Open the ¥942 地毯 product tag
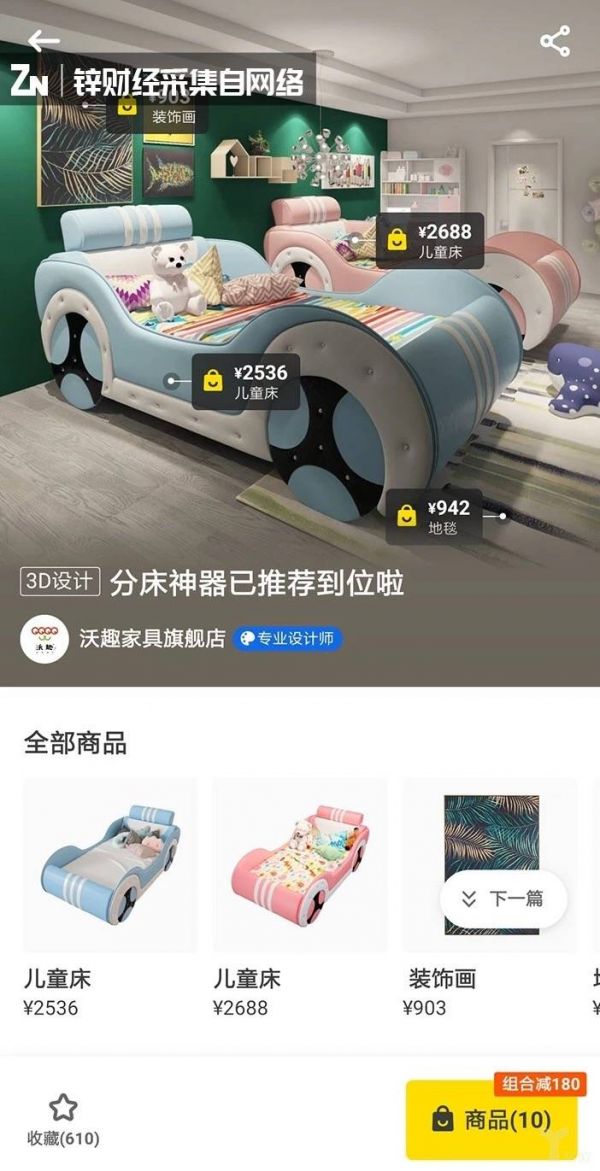 pyautogui.click(x=434, y=516)
